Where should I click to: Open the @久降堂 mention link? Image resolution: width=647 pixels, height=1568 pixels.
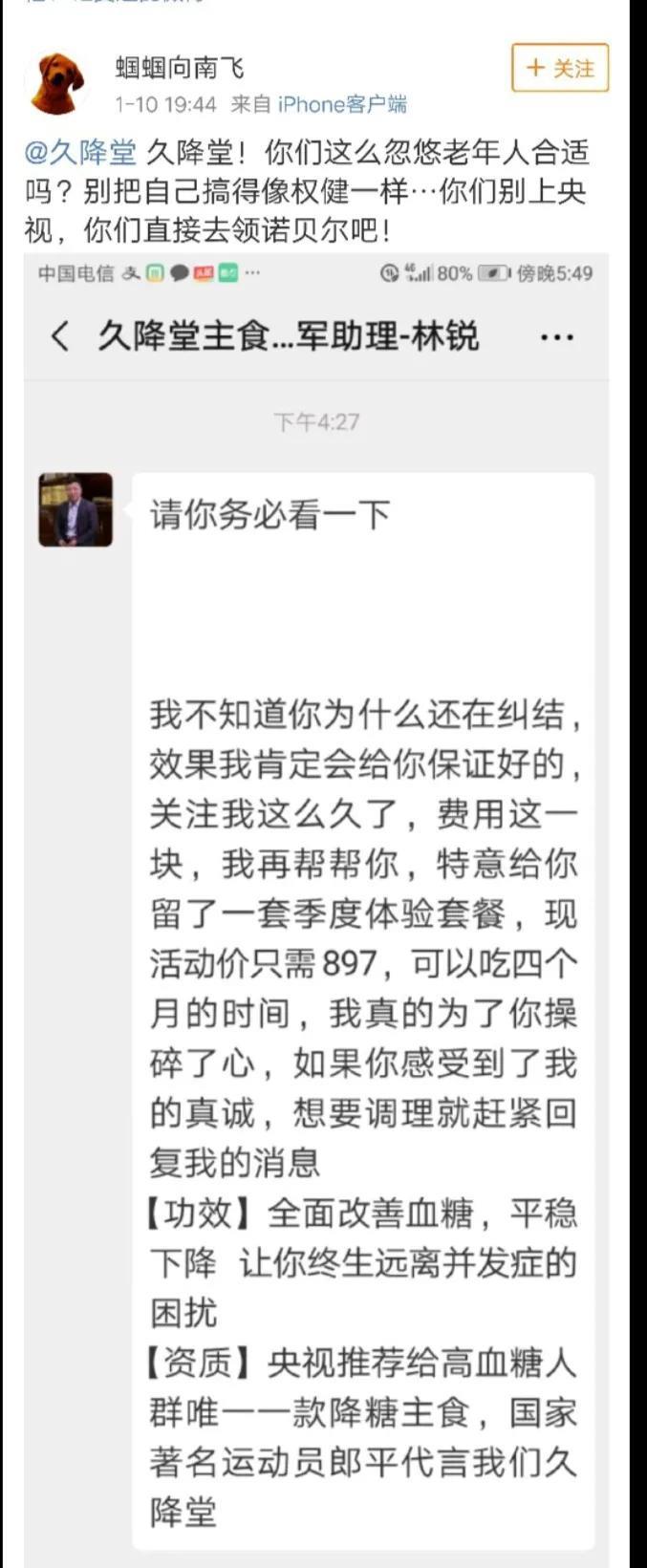[80, 153]
